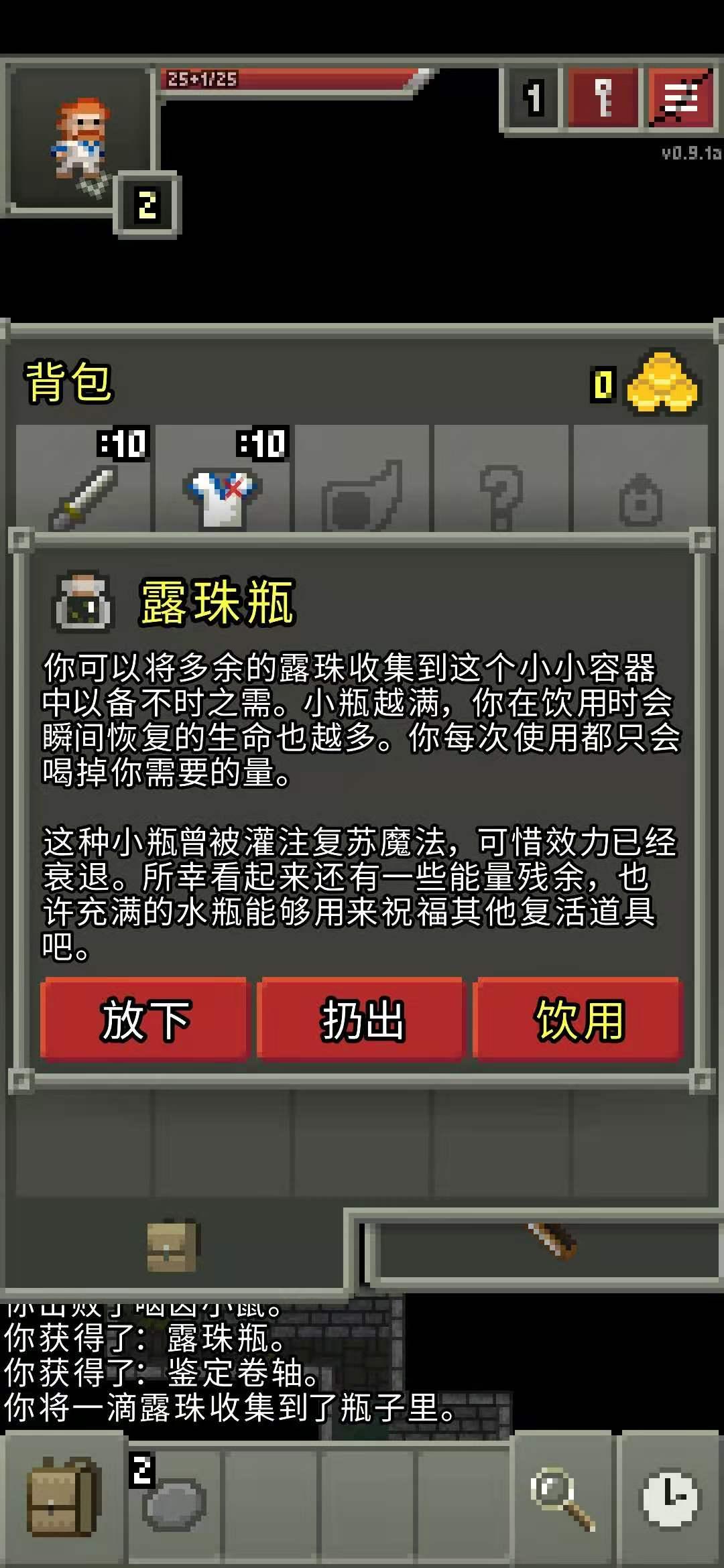Open the backpack button at bottom
The width and height of the screenshot is (724, 1568).
[x=63, y=1498]
